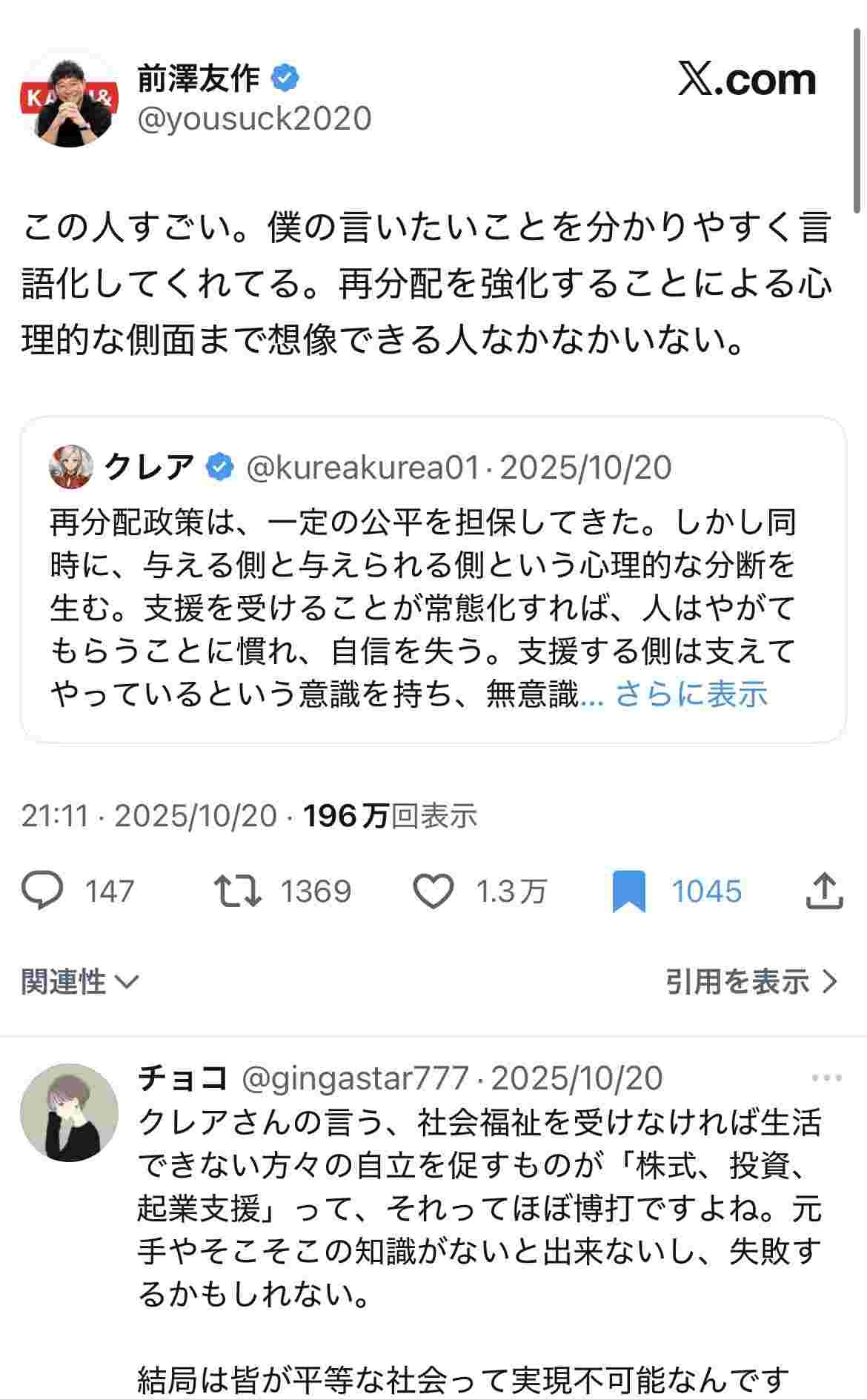Like 前澤友作's post
Screen dimensions: 867x1400
(433, 891)
